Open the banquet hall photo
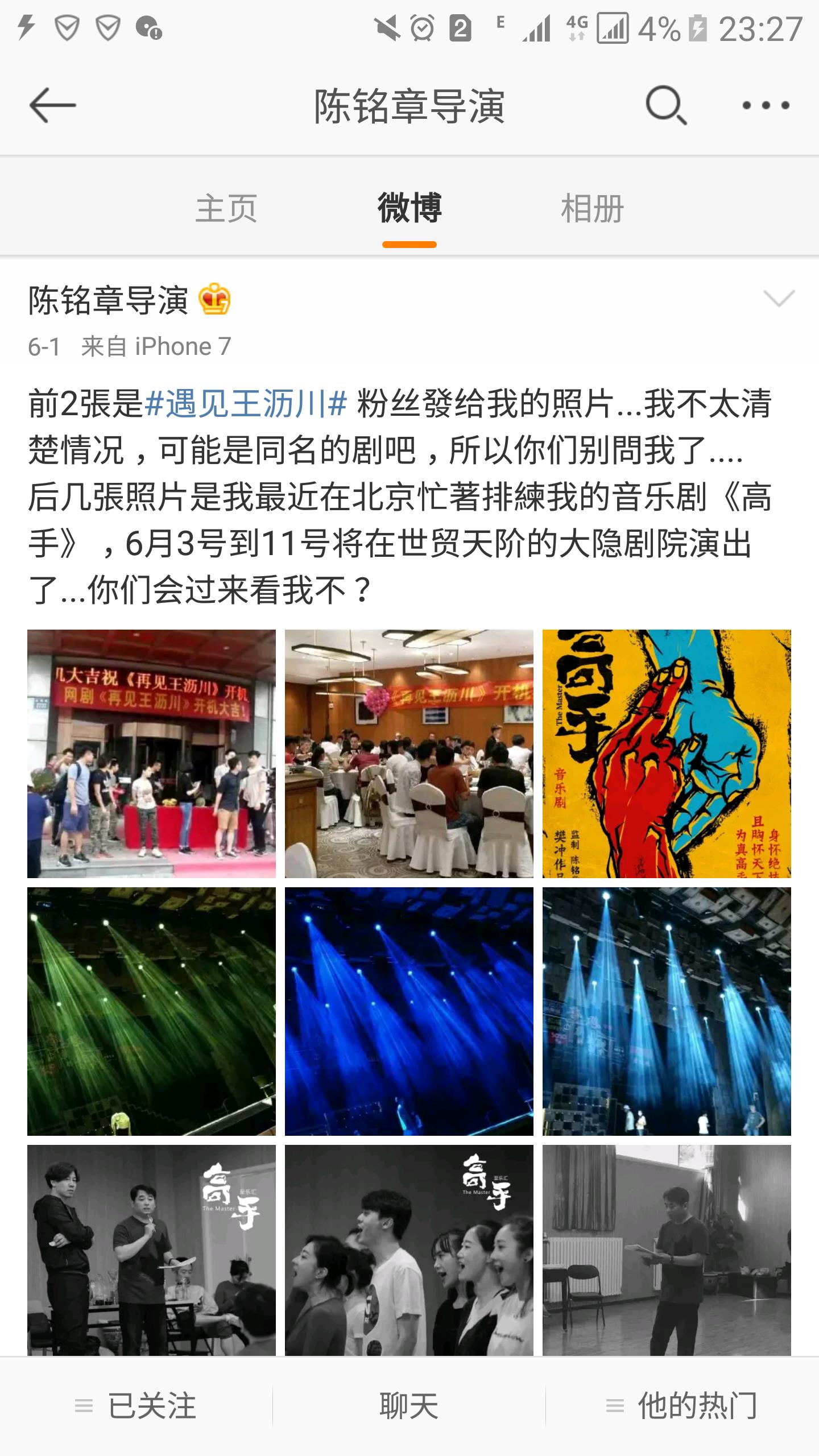The image size is (819, 1456). tap(409, 754)
